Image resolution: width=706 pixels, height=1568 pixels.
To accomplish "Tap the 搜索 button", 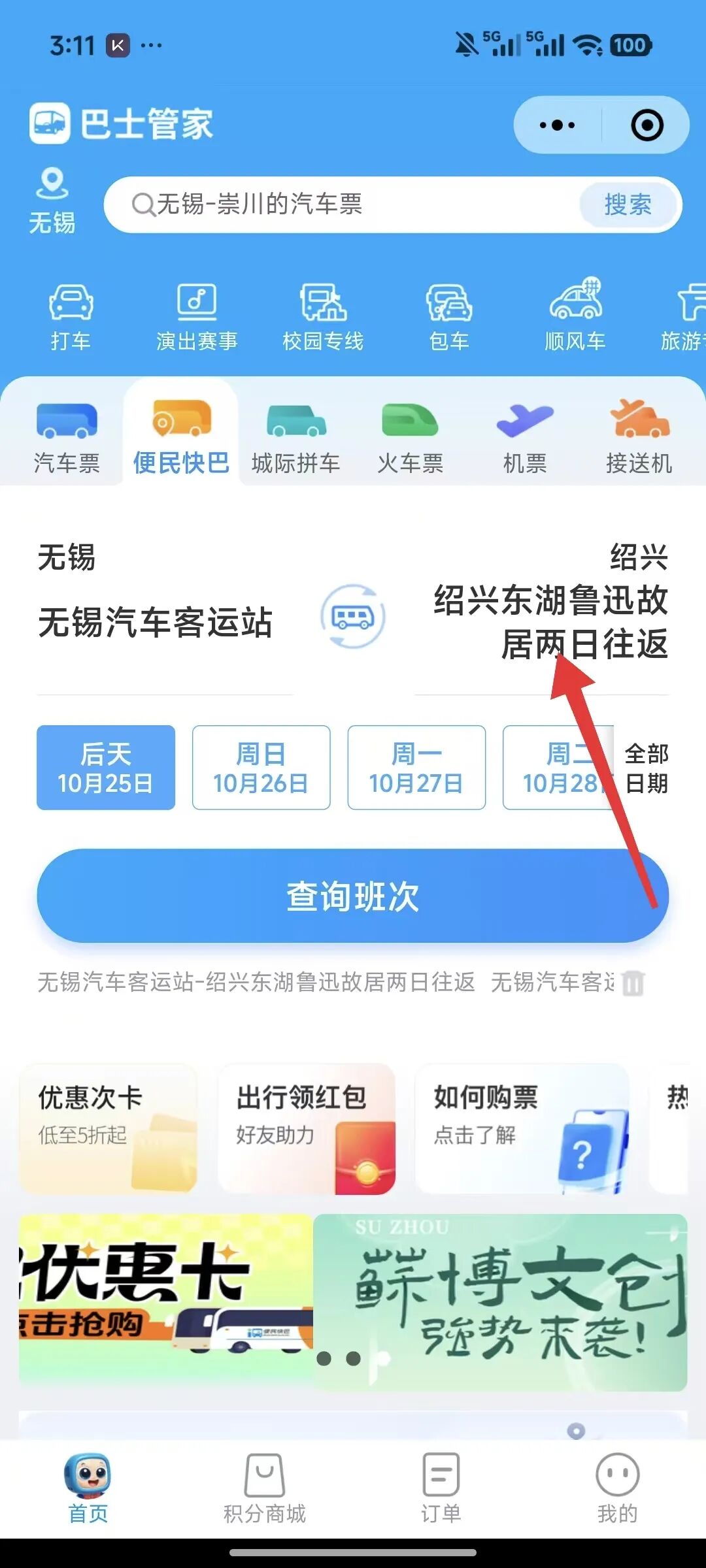I will (x=628, y=204).
